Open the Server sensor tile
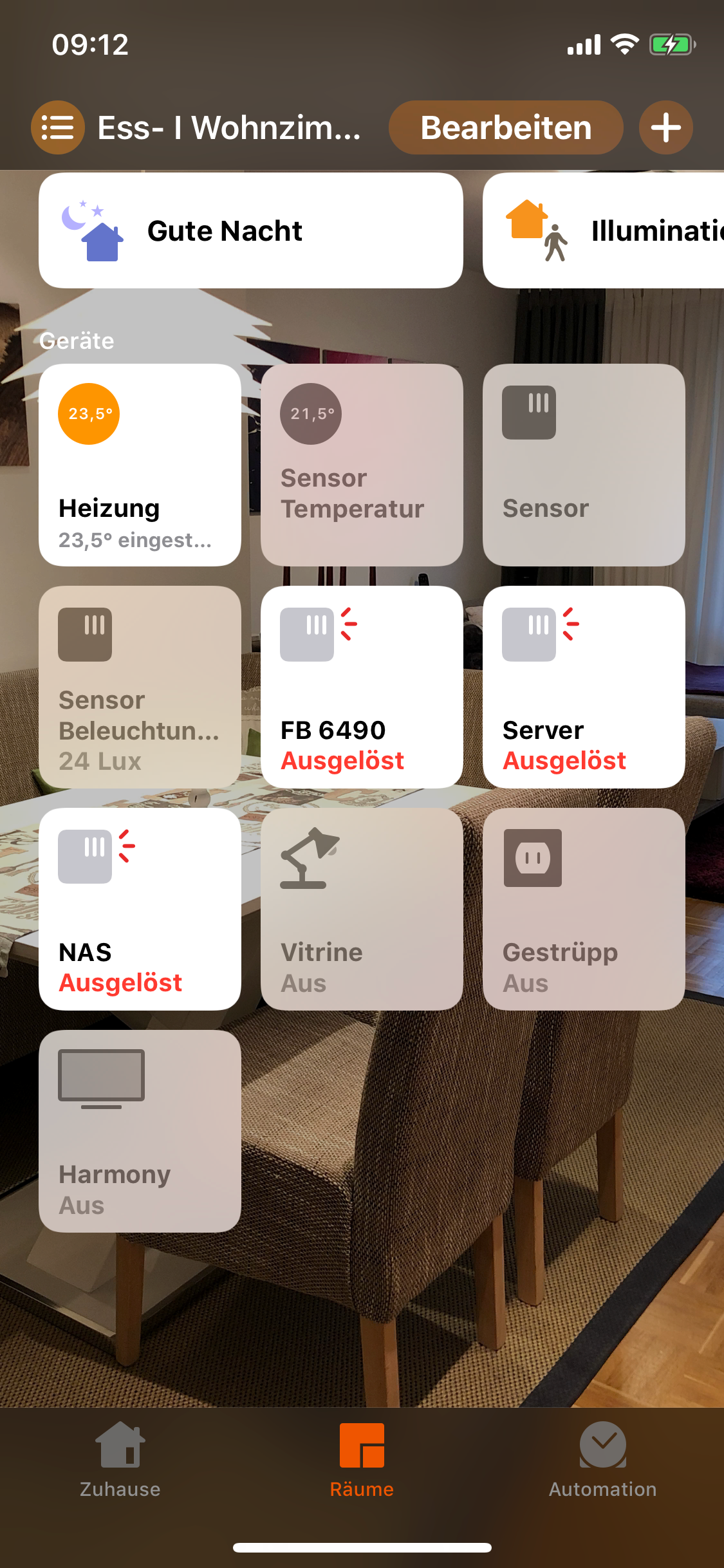This screenshot has width=724, height=1568. (x=584, y=687)
